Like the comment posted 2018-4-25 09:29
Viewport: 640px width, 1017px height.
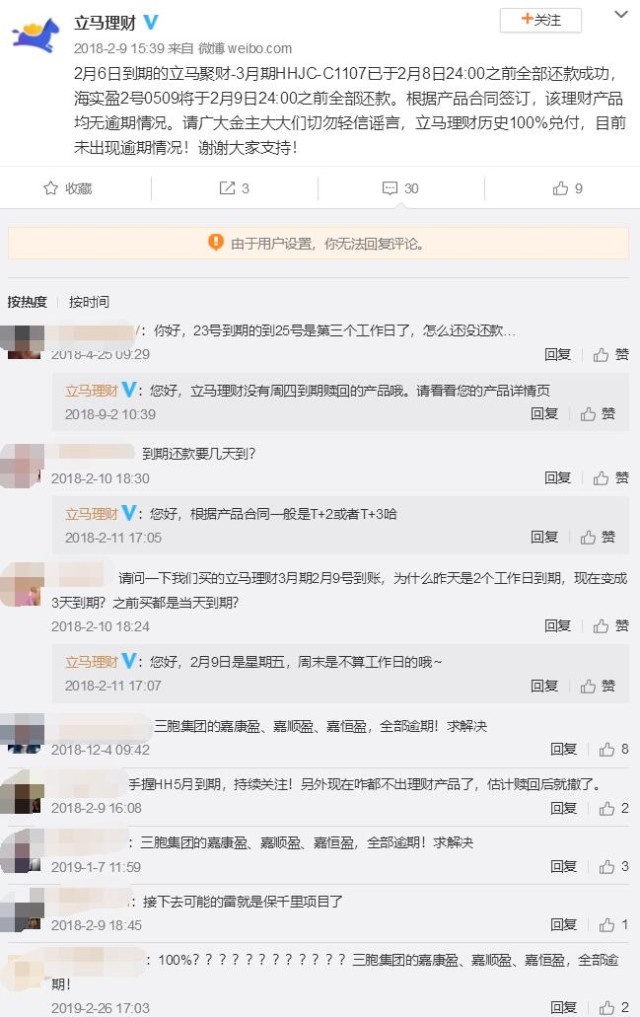(610, 354)
